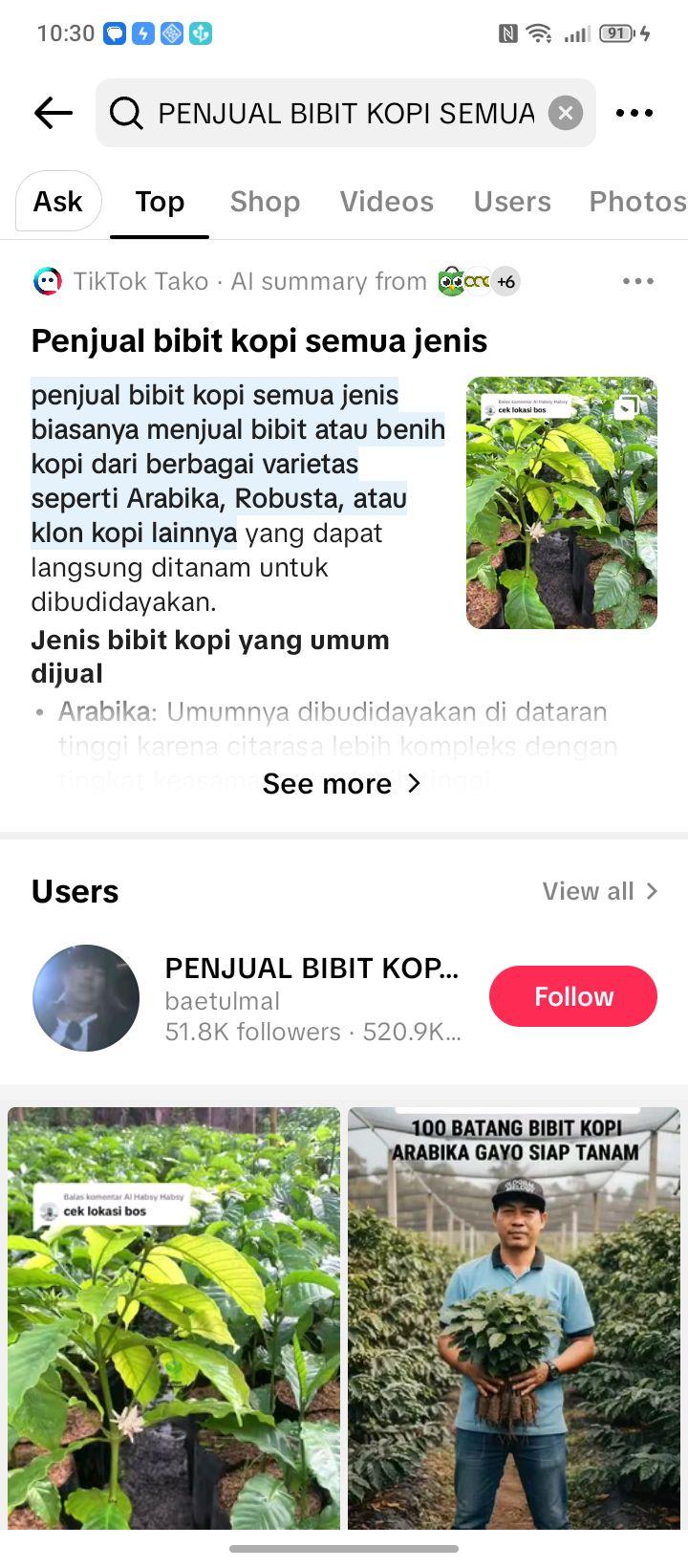Viewport: 688px width, 1568px height.
Task: Open AI summary options three-dot menu
Action: coord(637,281)
